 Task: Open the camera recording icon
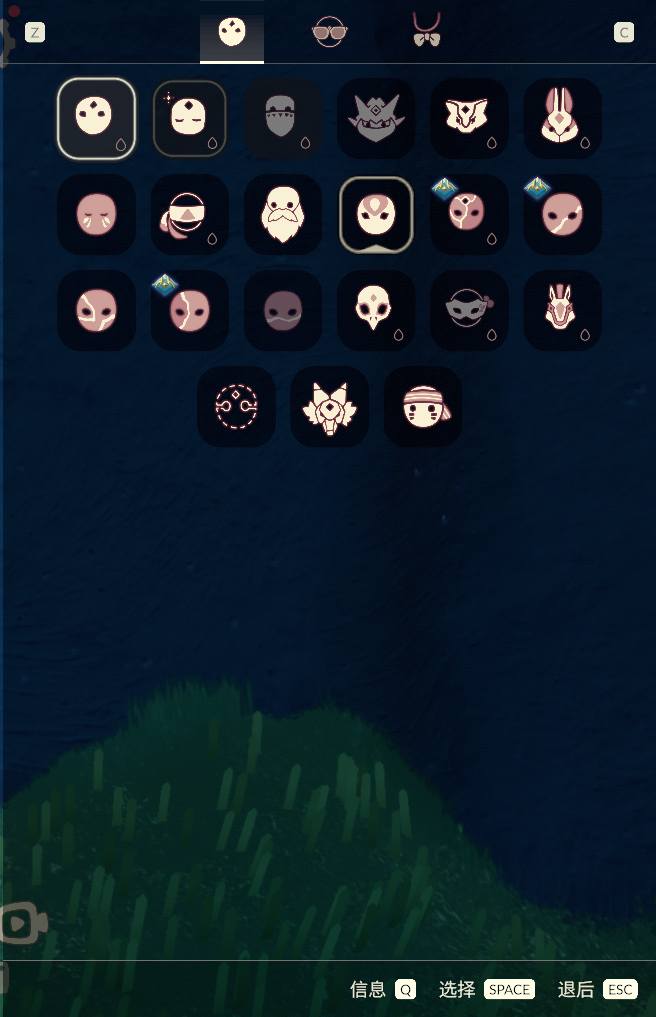[18, 923]
